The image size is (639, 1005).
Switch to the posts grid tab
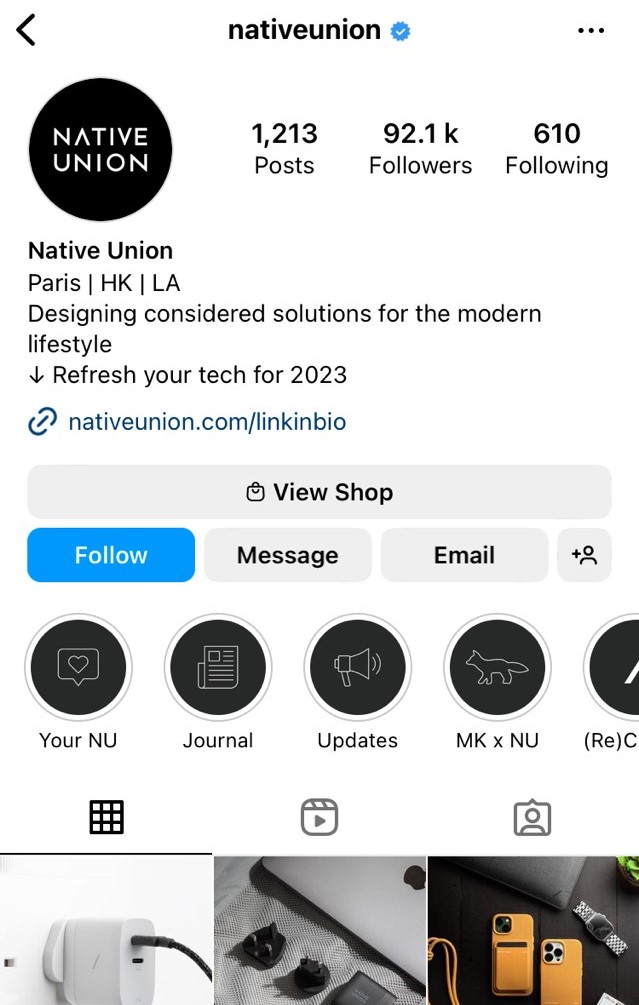[x=106, y=818]
